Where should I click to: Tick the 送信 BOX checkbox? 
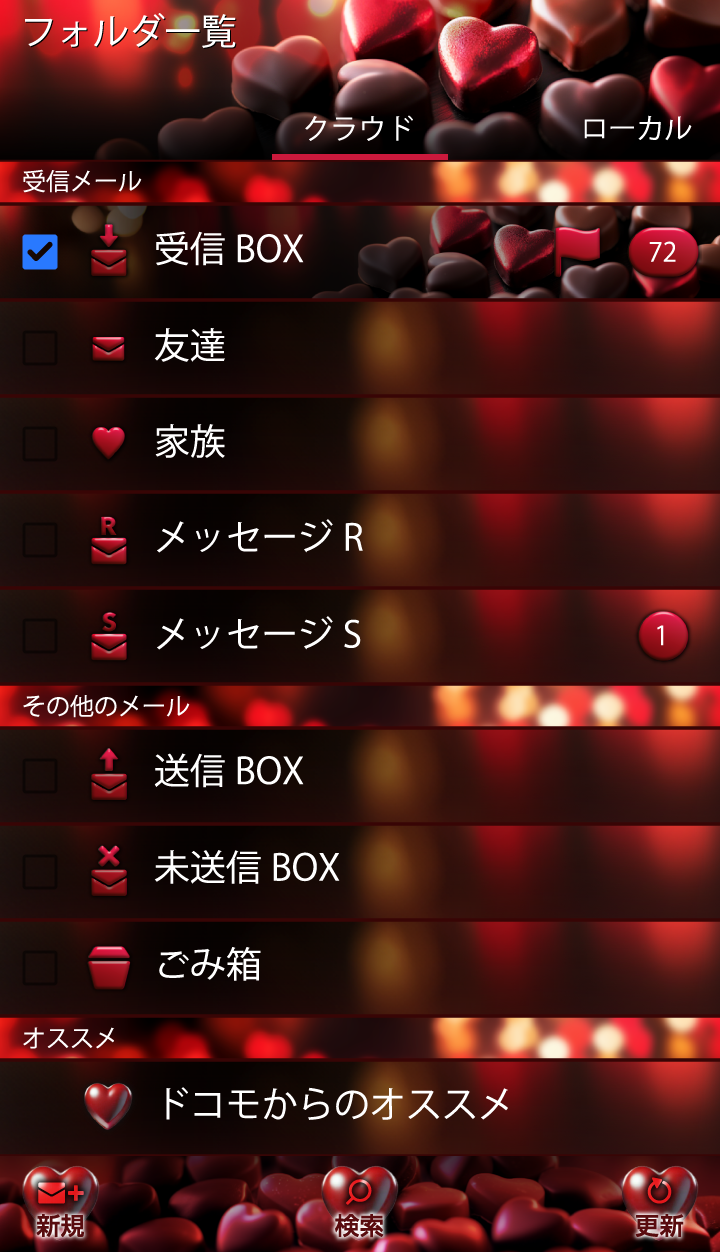click(x=40, y=774)
